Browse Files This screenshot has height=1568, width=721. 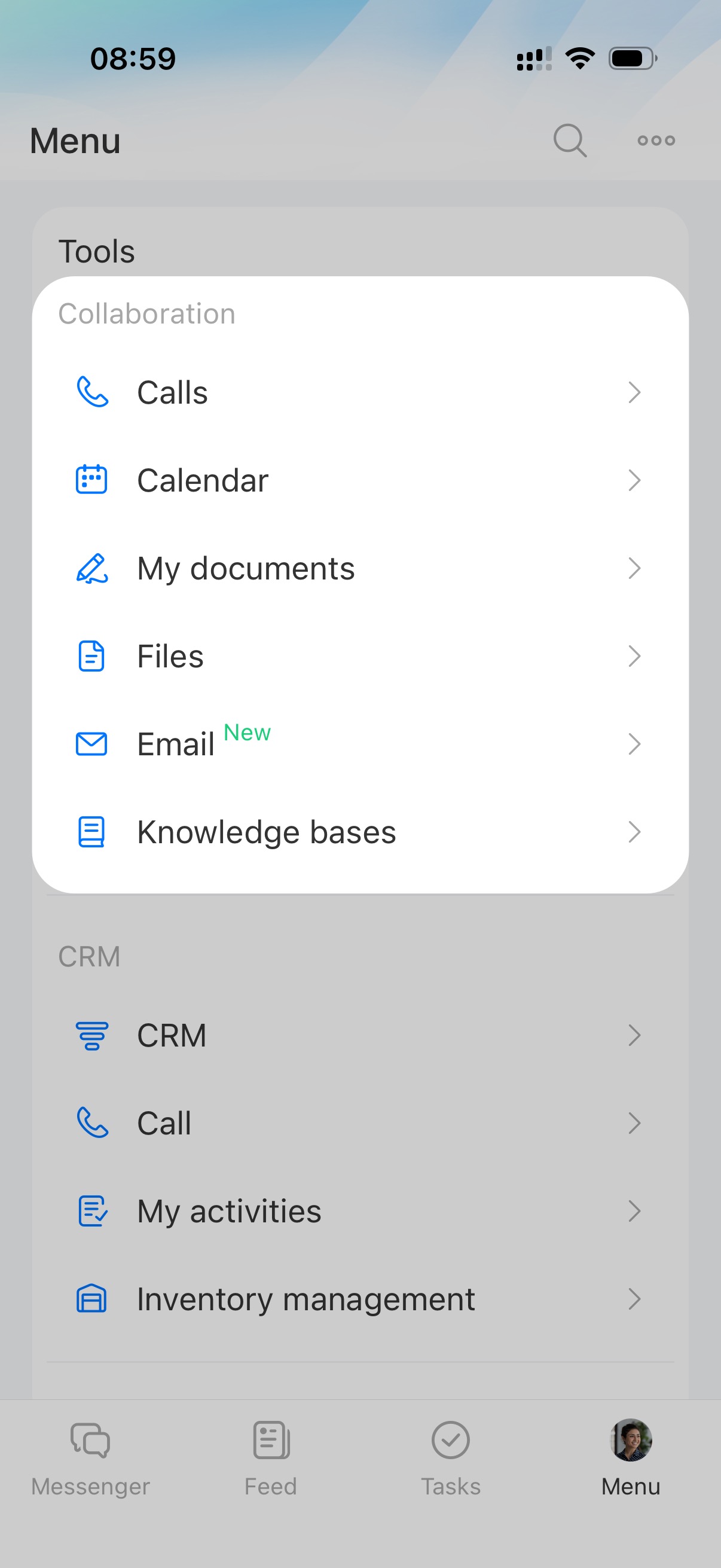(x=359, y=656)
